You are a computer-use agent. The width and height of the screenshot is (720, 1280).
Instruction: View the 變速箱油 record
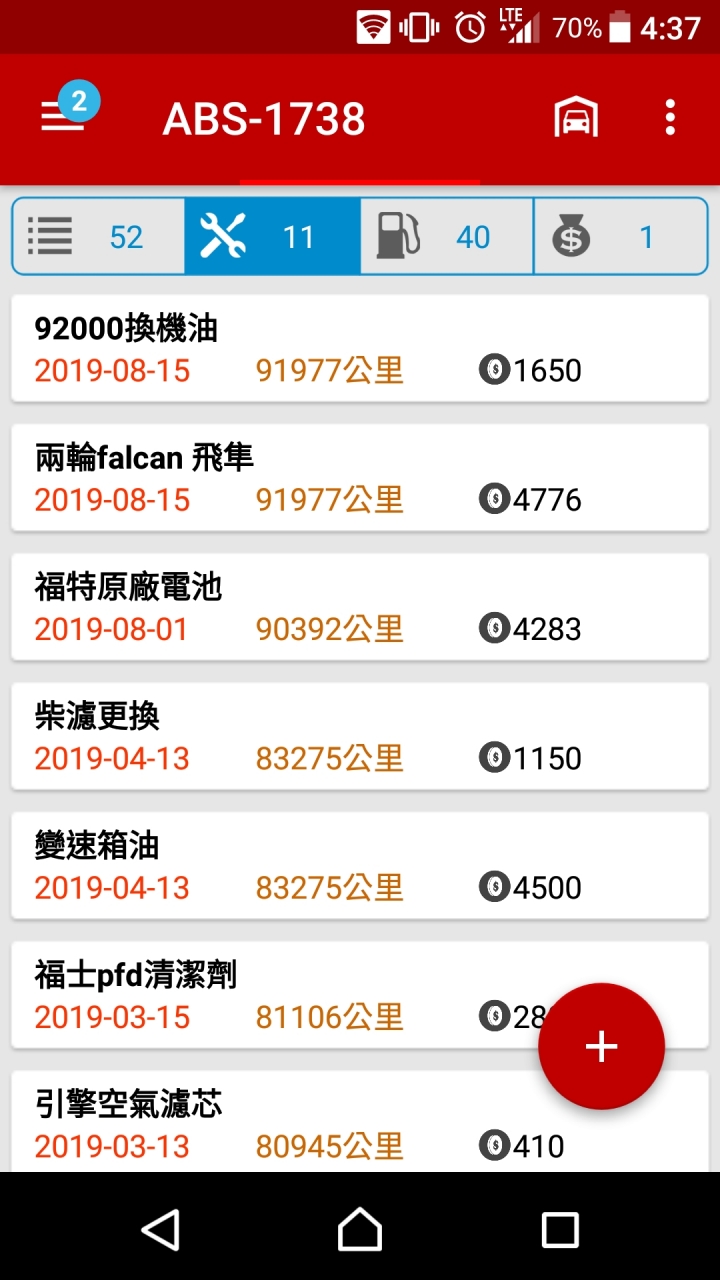click(x=360, y=864)
